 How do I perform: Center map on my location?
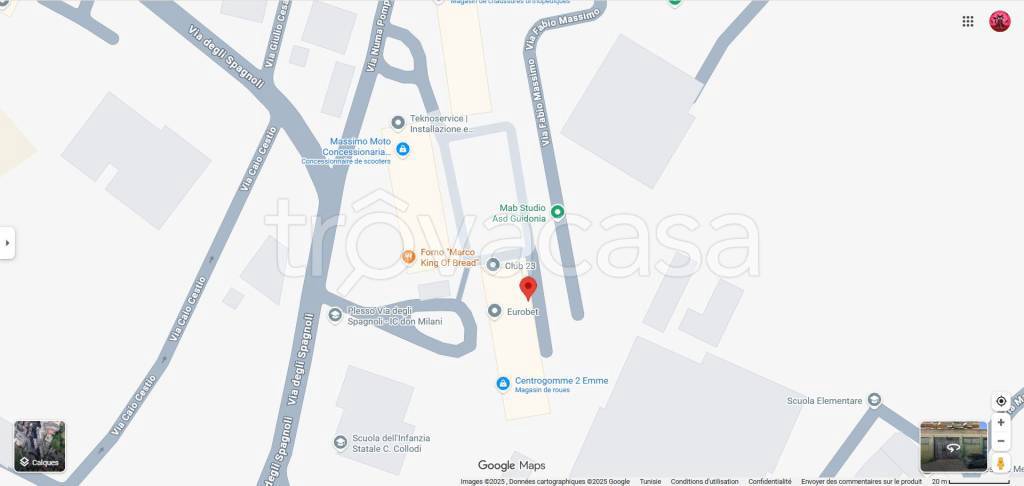click(1001, 401)
